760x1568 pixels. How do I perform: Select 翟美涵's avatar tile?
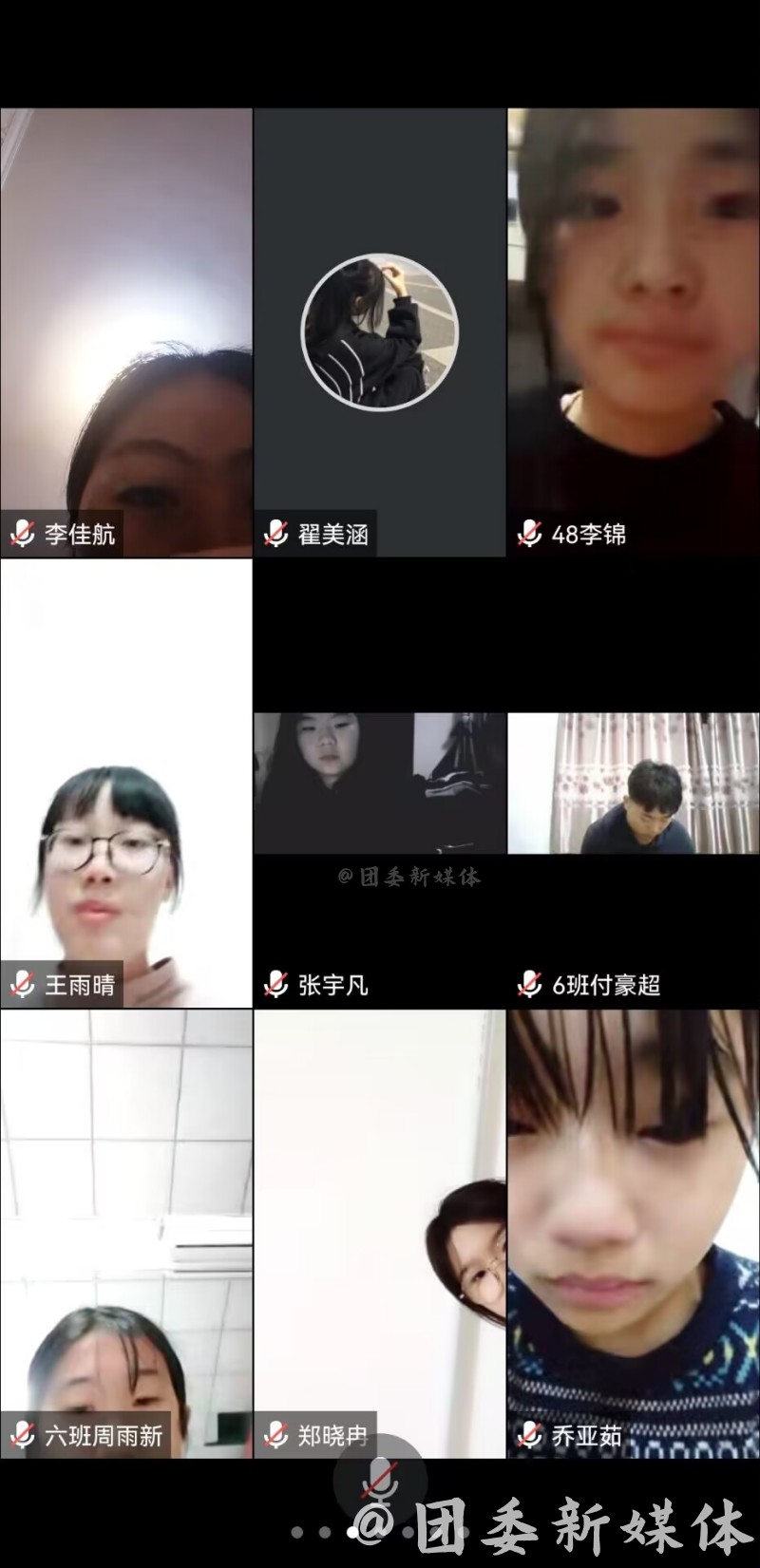click(379, 332)
